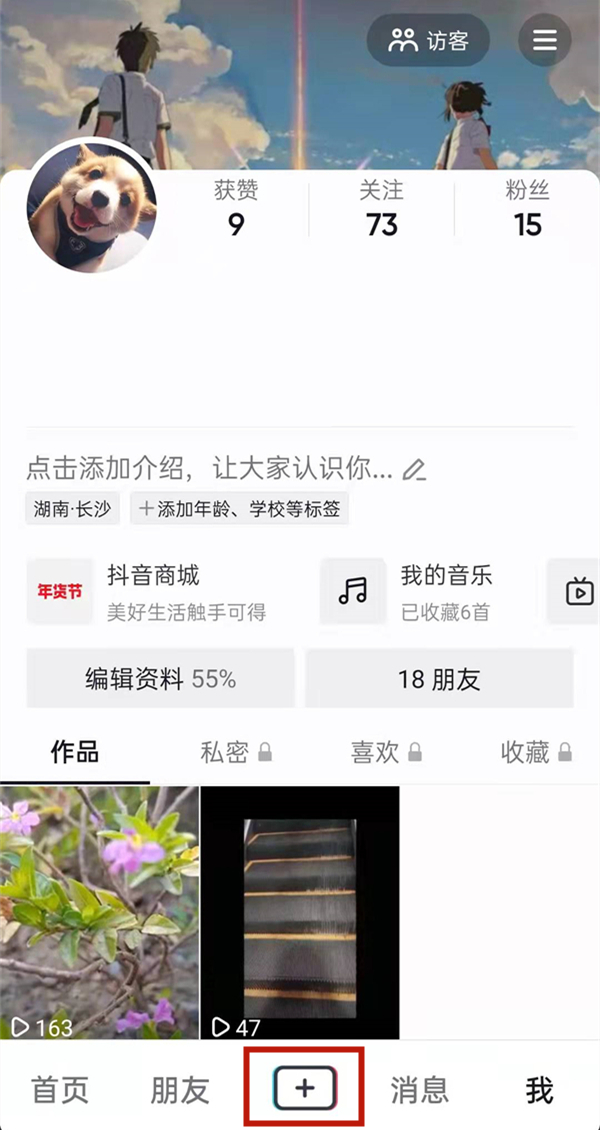The width and height of the screenshot is (600, 1130).
Task: Edit profile with 编辑资料
Action: 160,680
